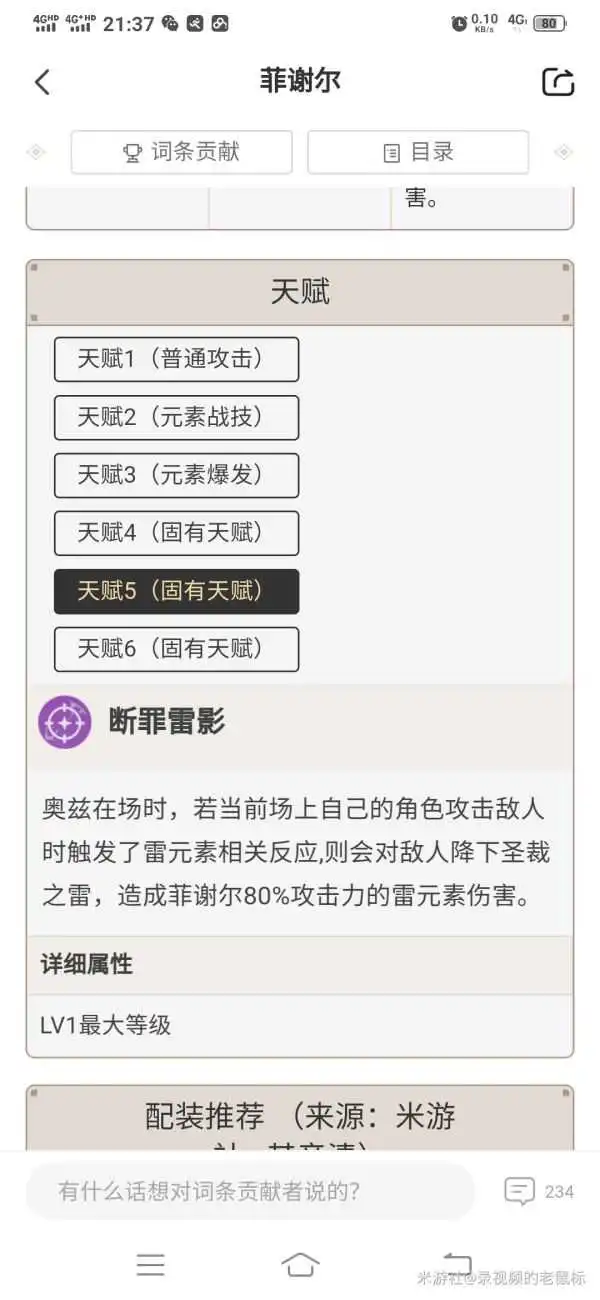
Task: Select 天赋2（元素战技）
Action: coord(176,417)
